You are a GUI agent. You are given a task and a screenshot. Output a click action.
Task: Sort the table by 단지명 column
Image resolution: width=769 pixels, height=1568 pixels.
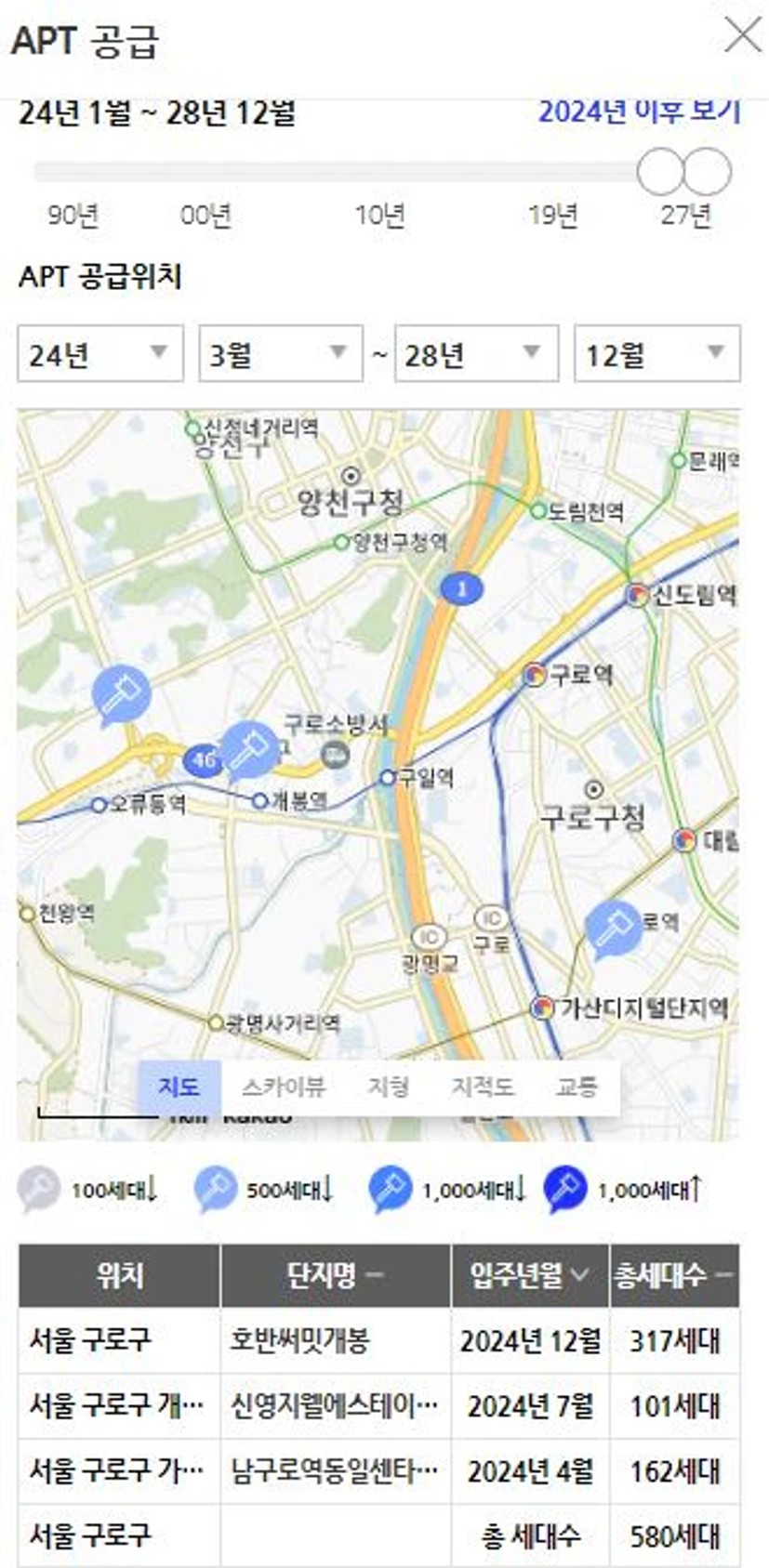[336, 1275]
